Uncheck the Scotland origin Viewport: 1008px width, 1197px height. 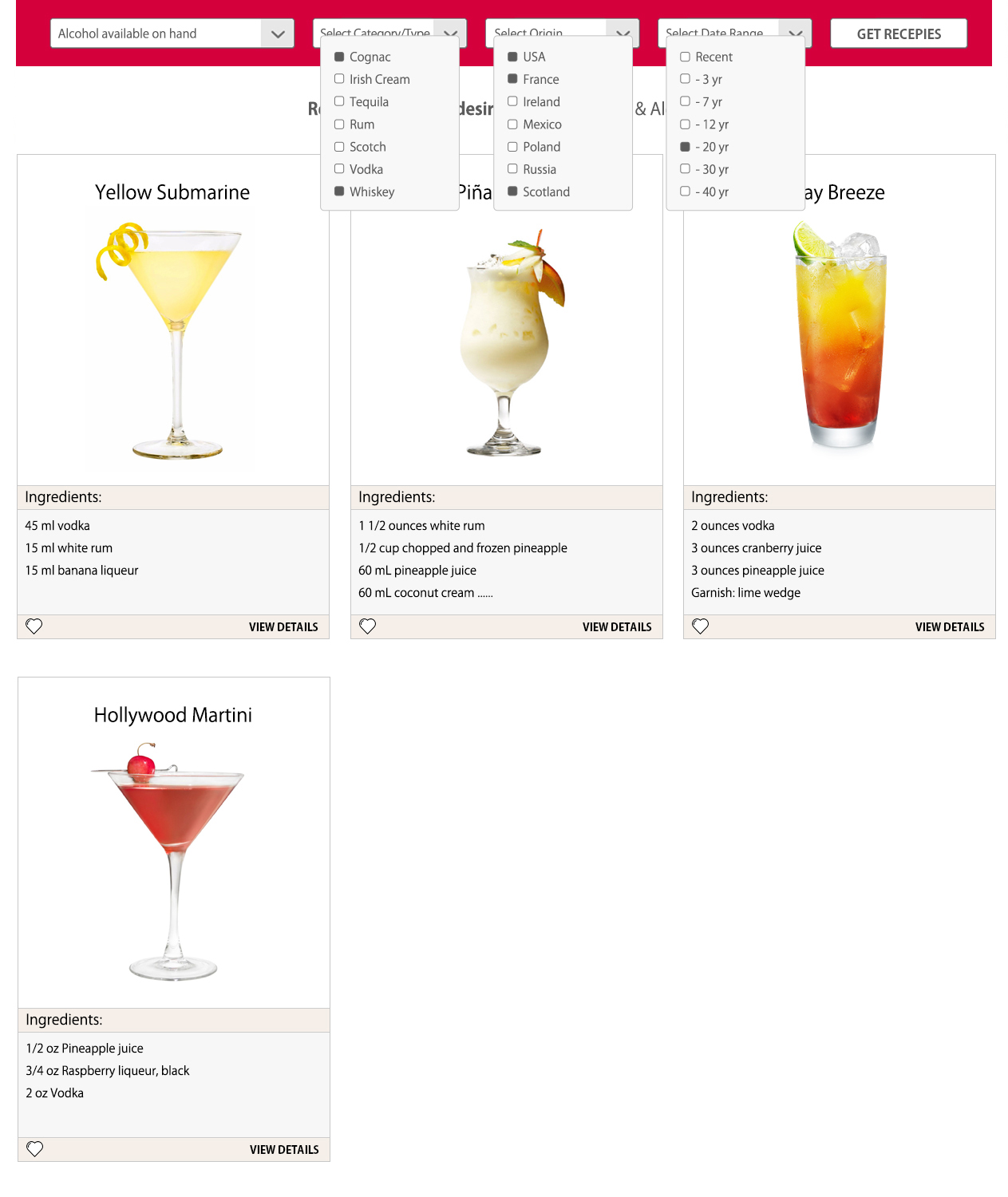pyautogui.click(x=512, y=192)
